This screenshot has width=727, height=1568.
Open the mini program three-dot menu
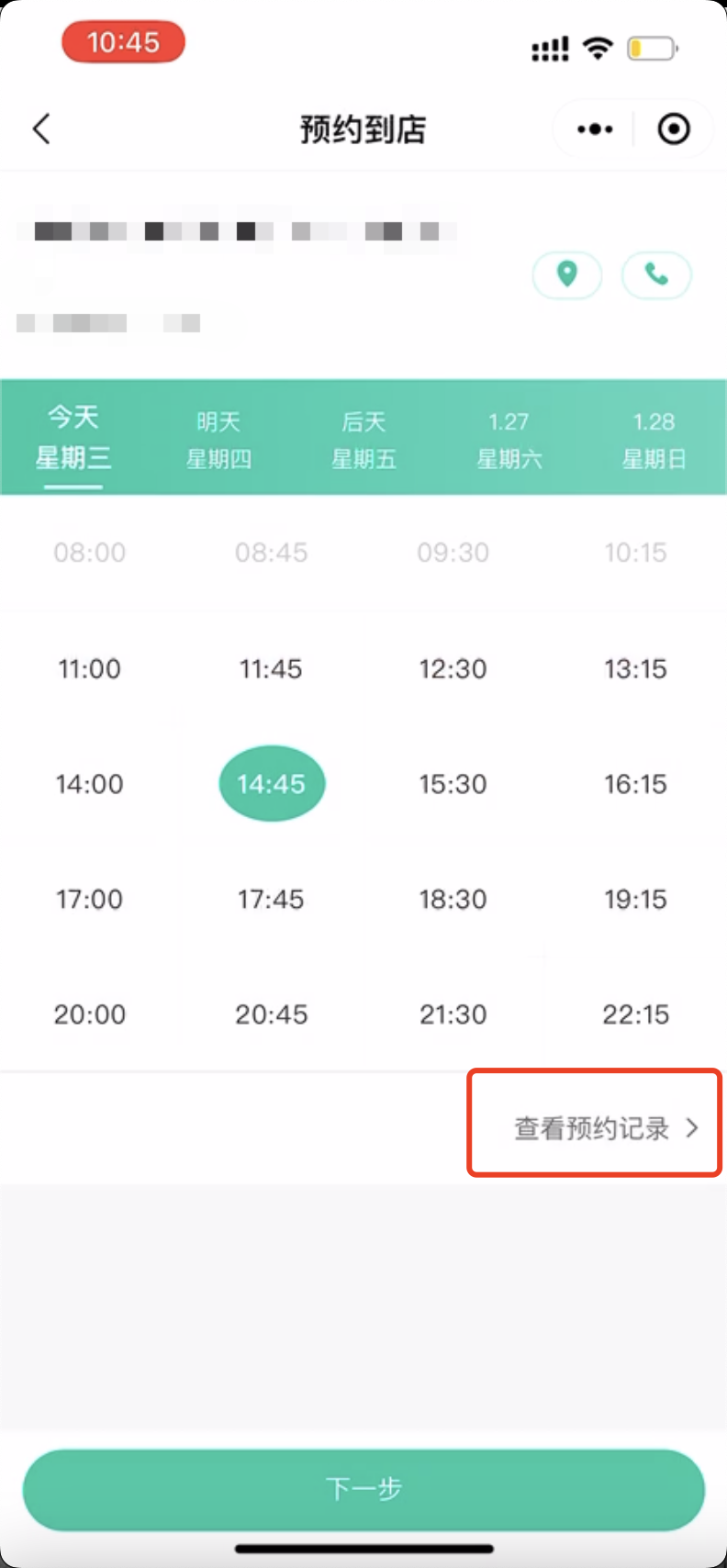pos(595,129)
